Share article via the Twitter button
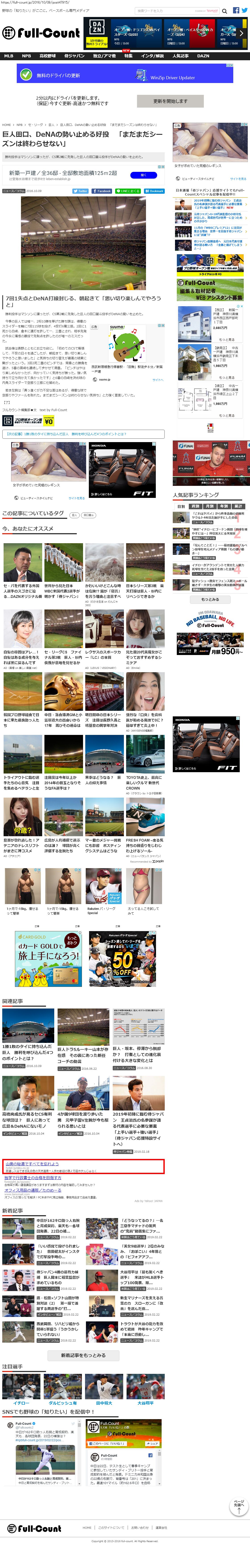250x1568 pixels. click(x=81, y=191)
